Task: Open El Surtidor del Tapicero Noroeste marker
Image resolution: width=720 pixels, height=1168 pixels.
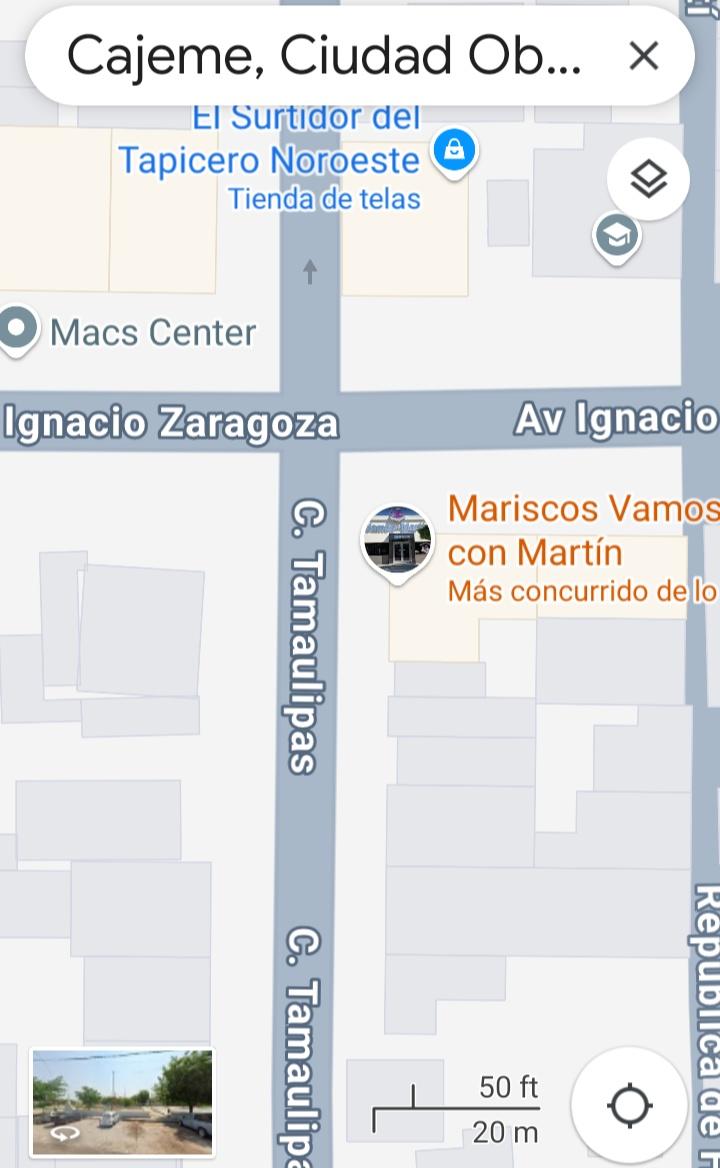Action: (x=454, y=152)
